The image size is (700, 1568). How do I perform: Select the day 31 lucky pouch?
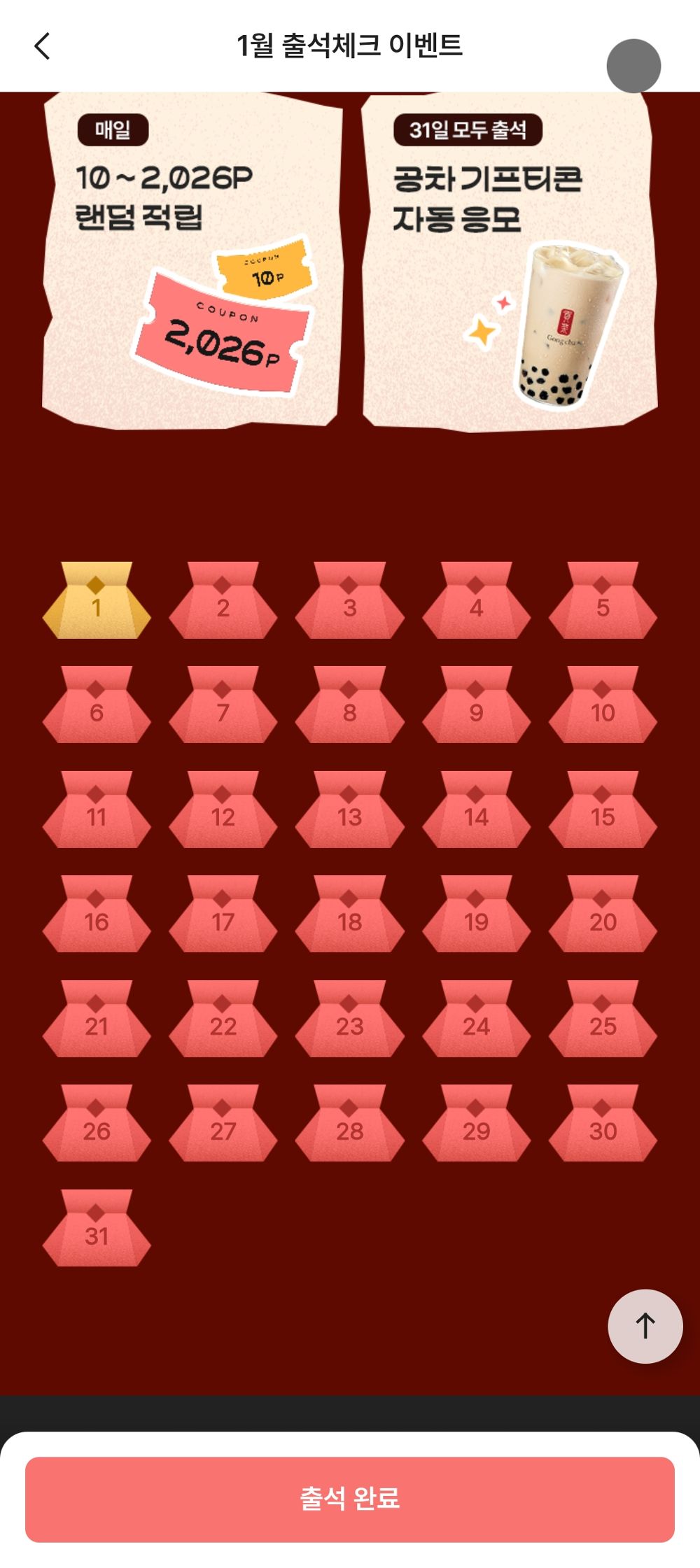(x=97, y=1229)
